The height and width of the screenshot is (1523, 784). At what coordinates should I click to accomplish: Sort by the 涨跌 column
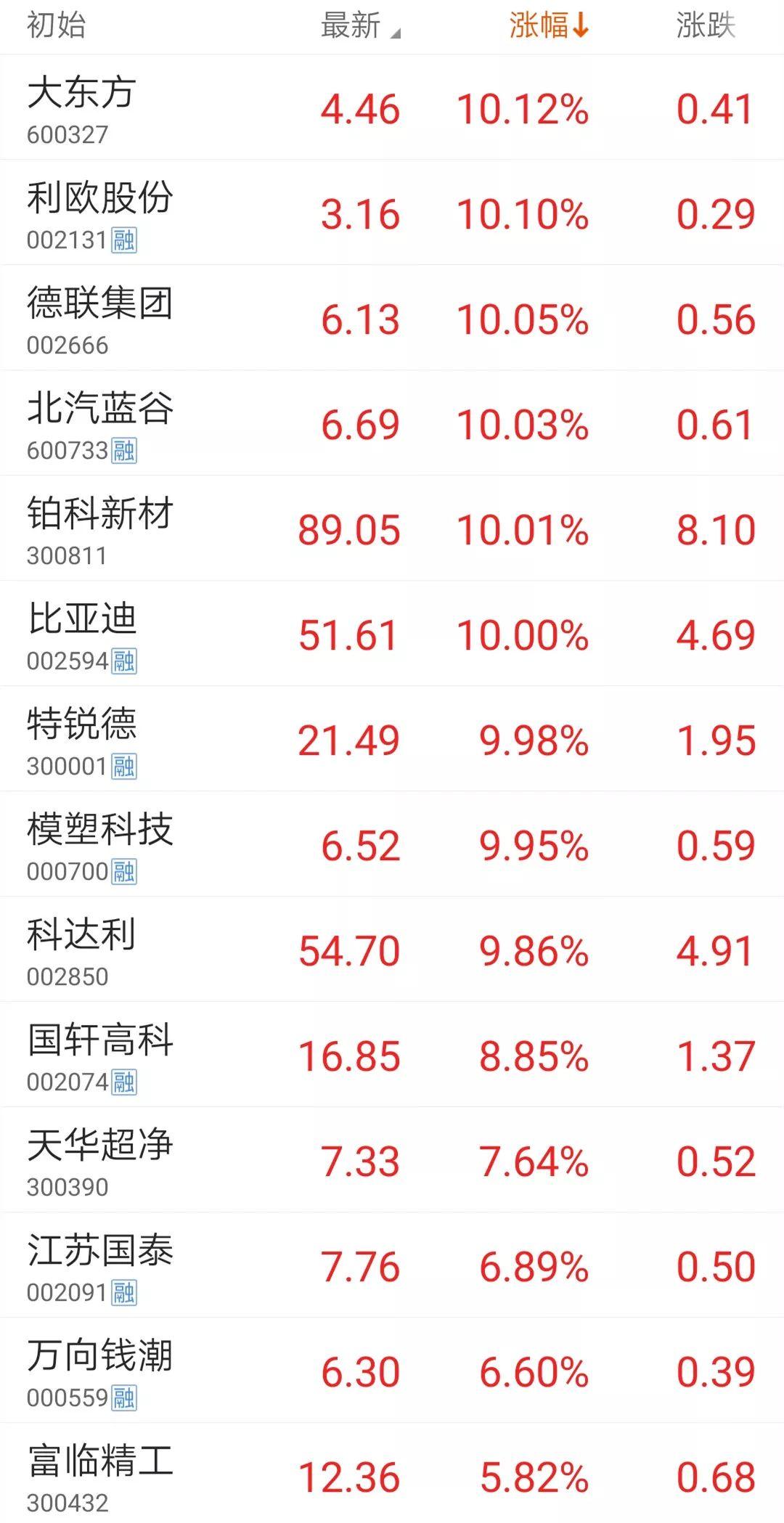[706, 26]
